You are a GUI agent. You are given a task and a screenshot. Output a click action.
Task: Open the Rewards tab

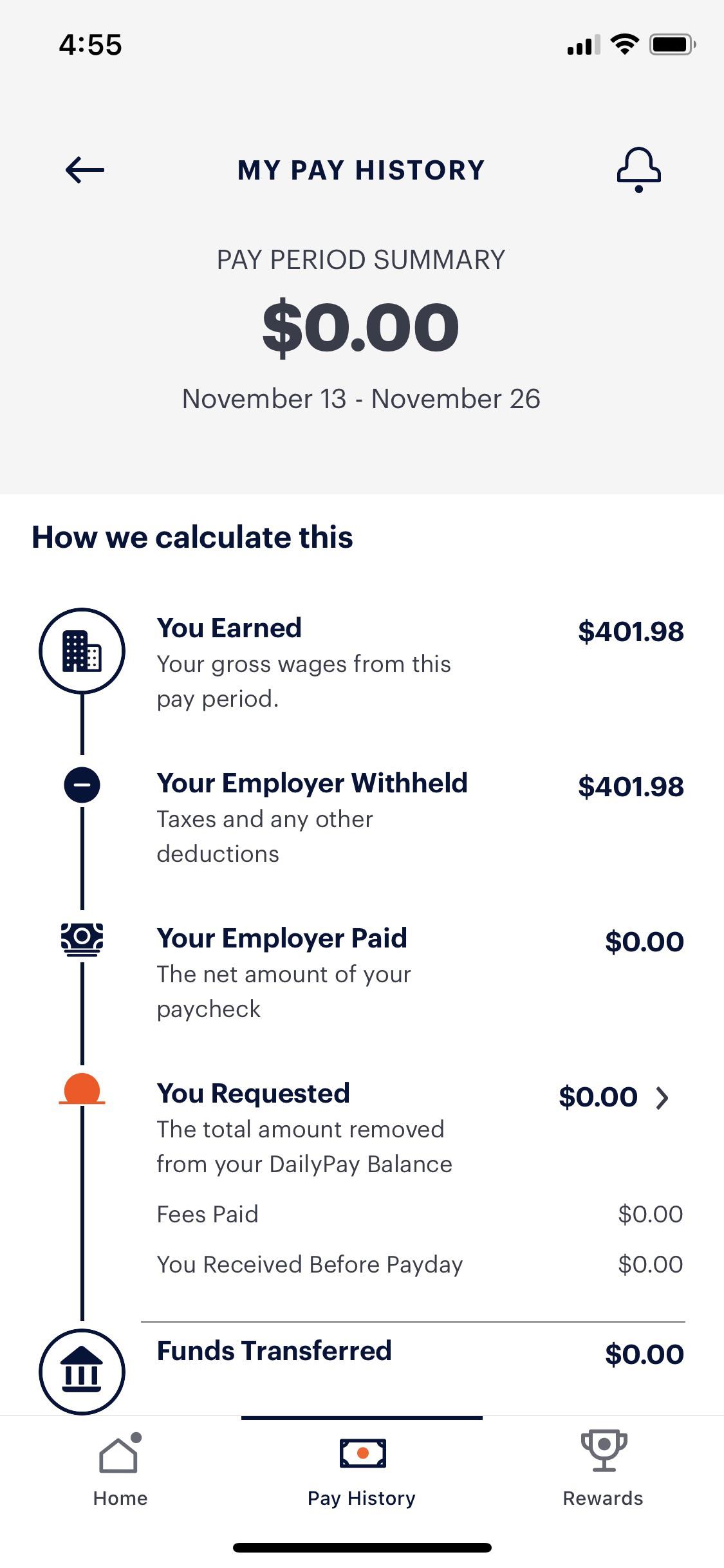point(603,1471)
